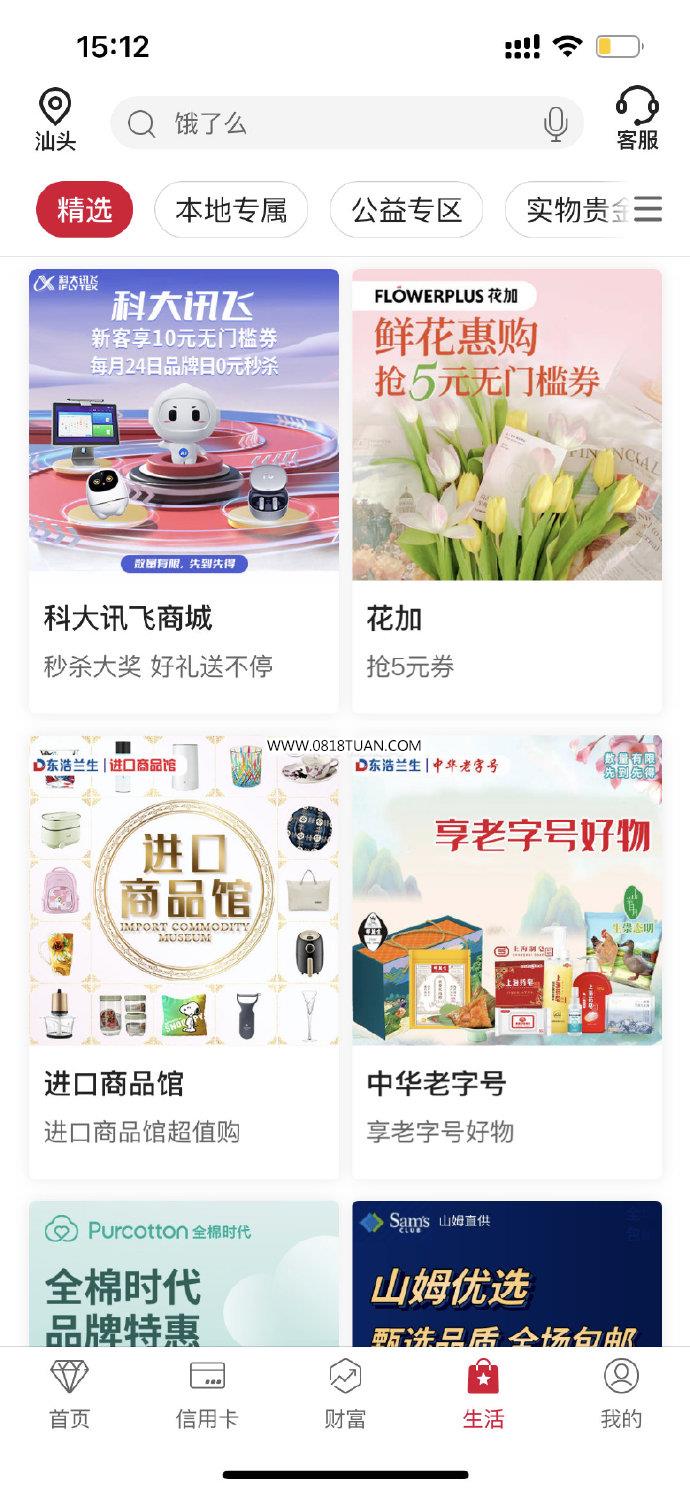Select the 生活 tab
The height and width of the screenshot is (1493, 690).
click(x=483, y=1394)
